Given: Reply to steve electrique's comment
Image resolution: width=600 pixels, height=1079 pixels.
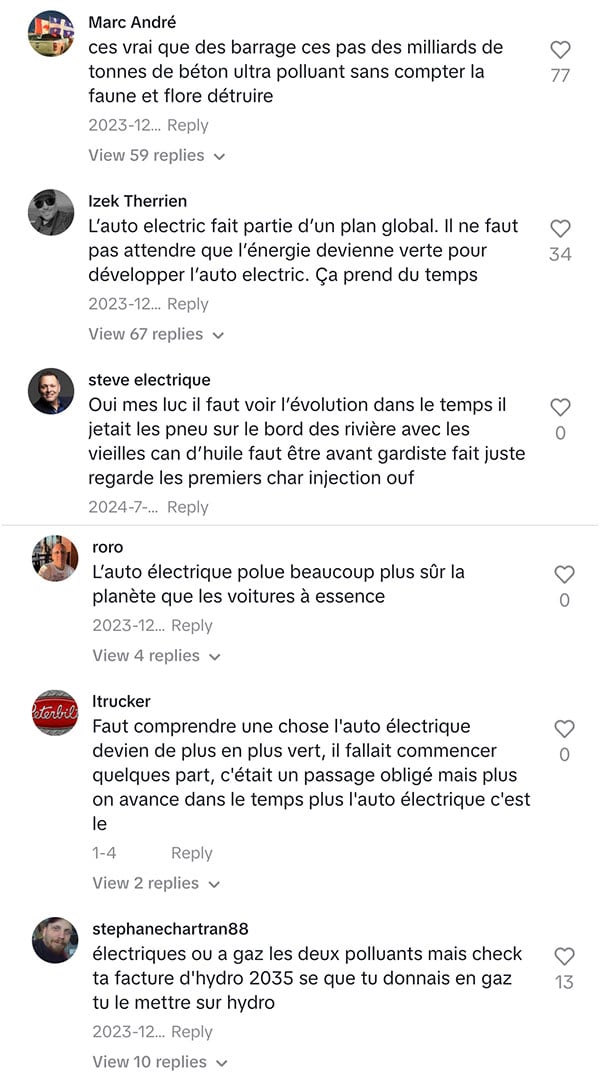Looking at the screenshot, I should pos(188,507).
